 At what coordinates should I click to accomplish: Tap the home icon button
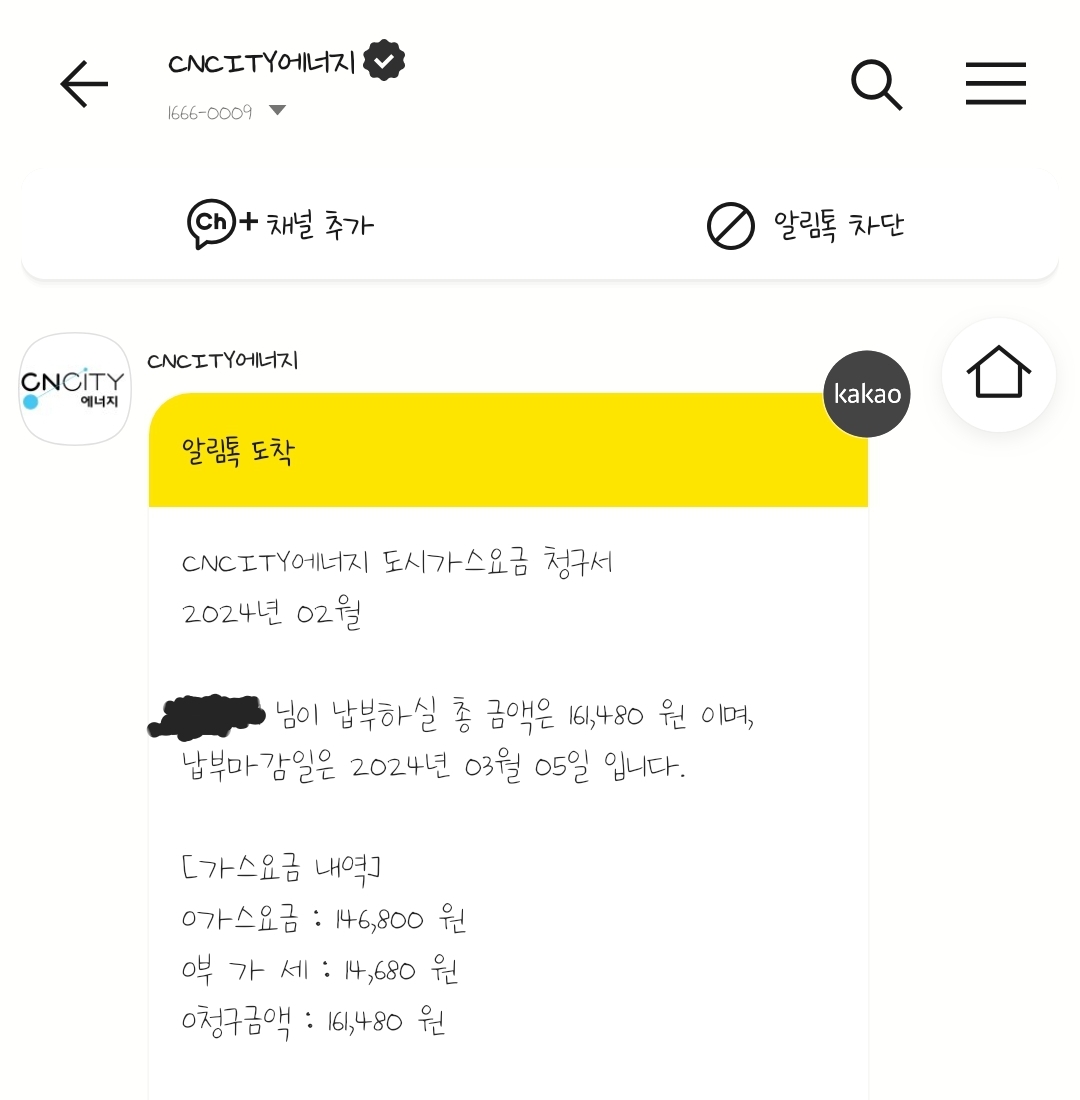tap(998, 374)
